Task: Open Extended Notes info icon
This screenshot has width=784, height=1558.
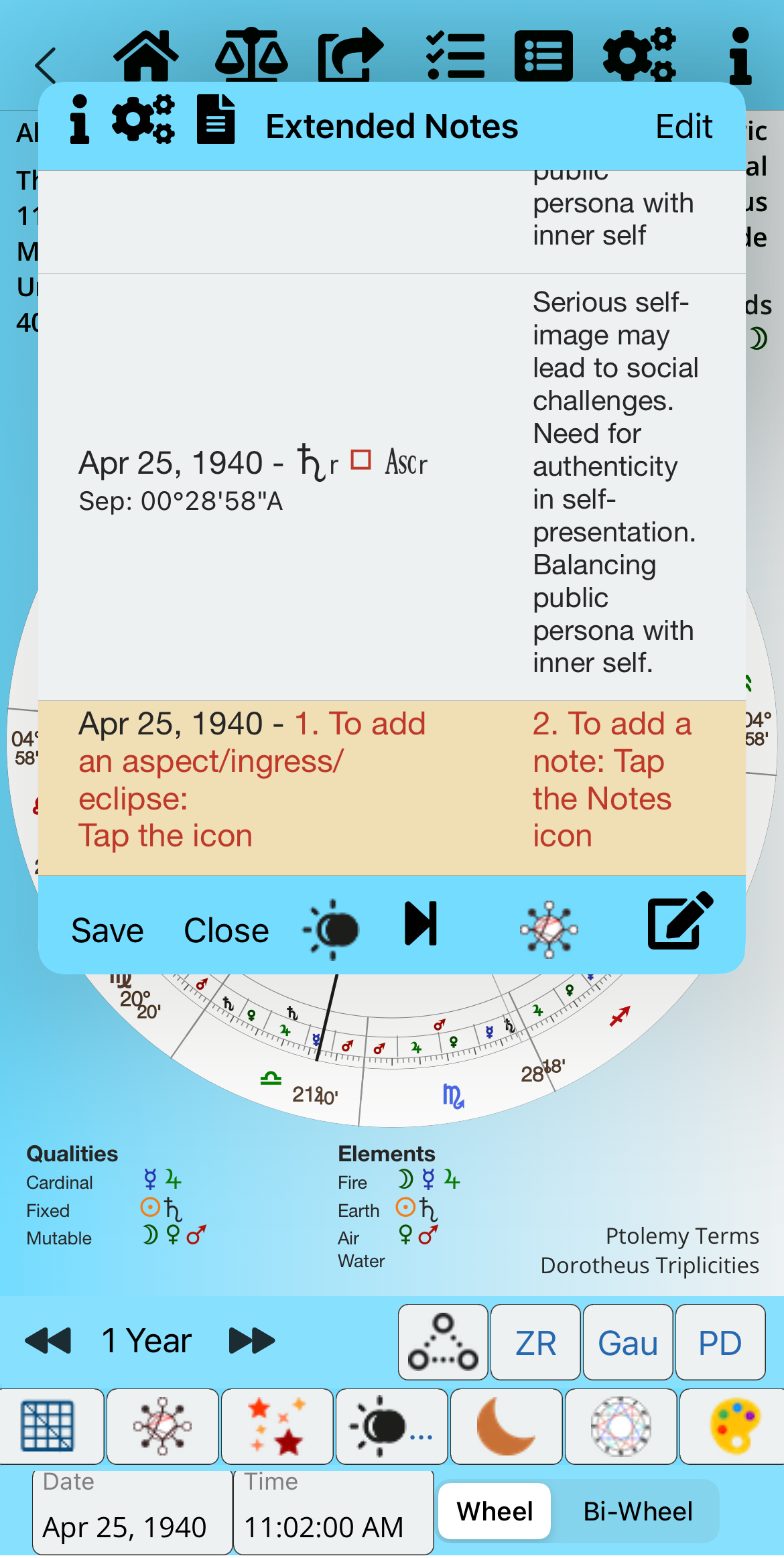Action: pos(80,120)
